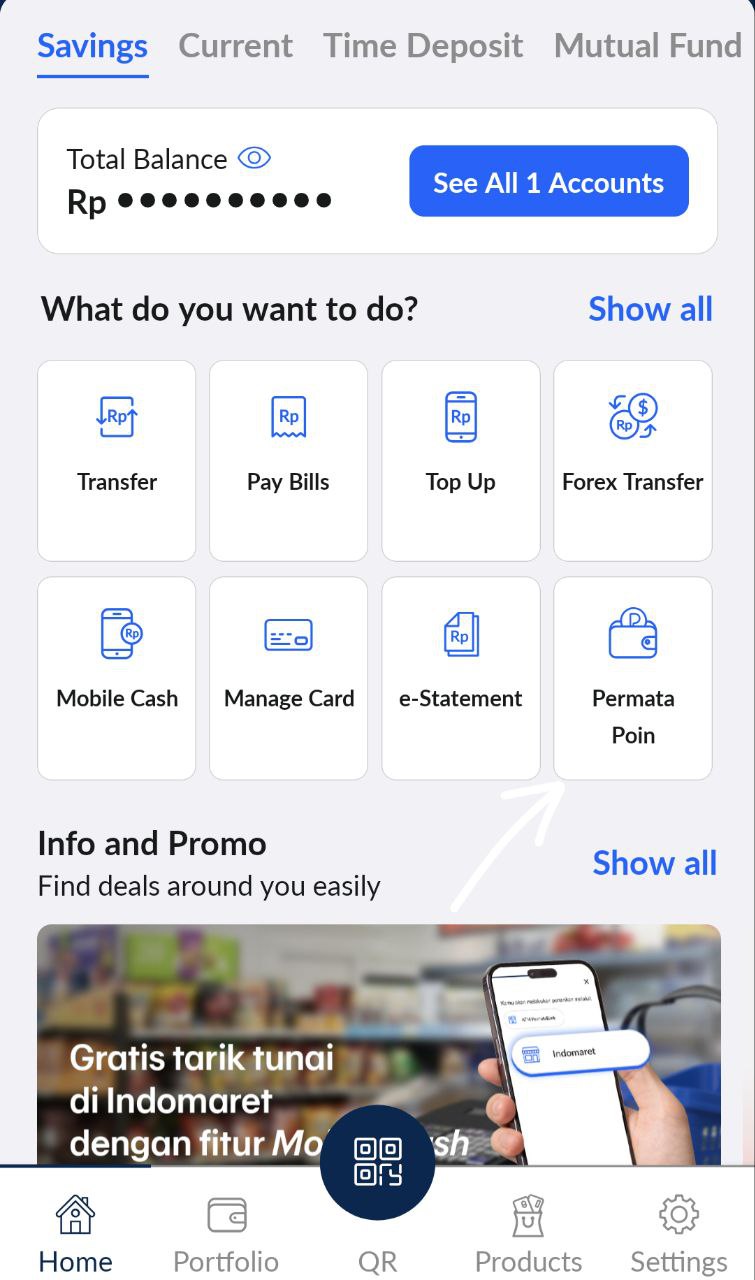Show all actions under What do you want to do

650,309
